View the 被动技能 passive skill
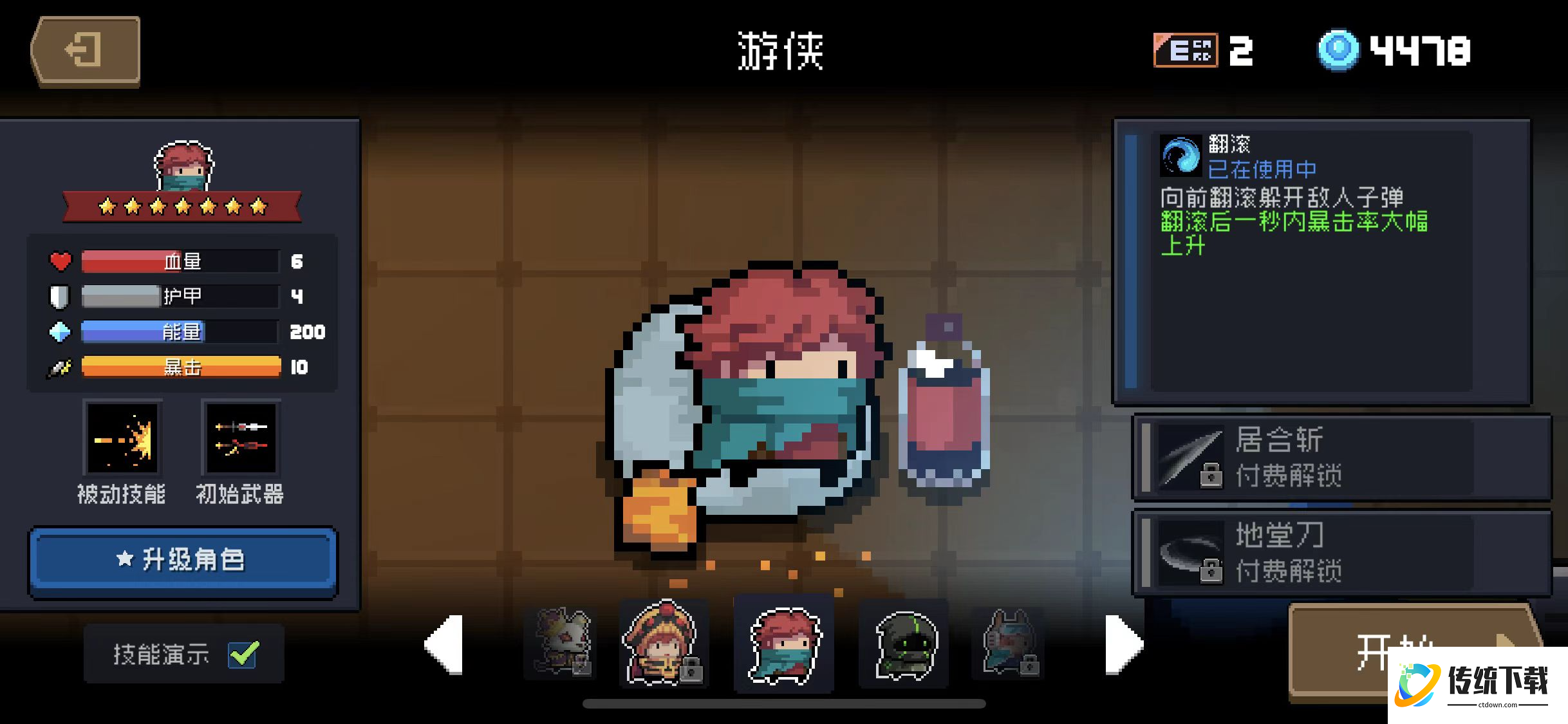Screen dimensions: 1568x724 click(x=122, y=439)
